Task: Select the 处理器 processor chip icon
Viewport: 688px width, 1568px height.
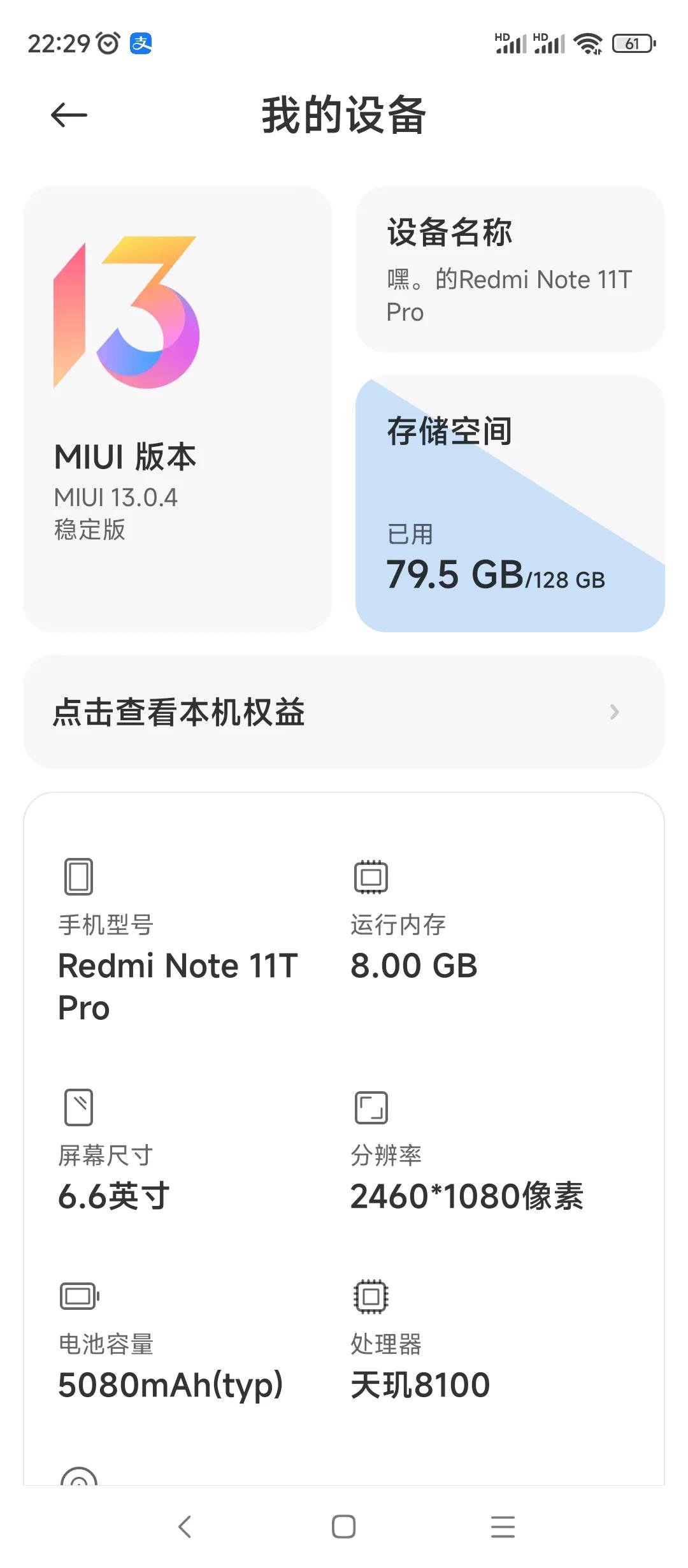Action: click(x=369, y=1297)
